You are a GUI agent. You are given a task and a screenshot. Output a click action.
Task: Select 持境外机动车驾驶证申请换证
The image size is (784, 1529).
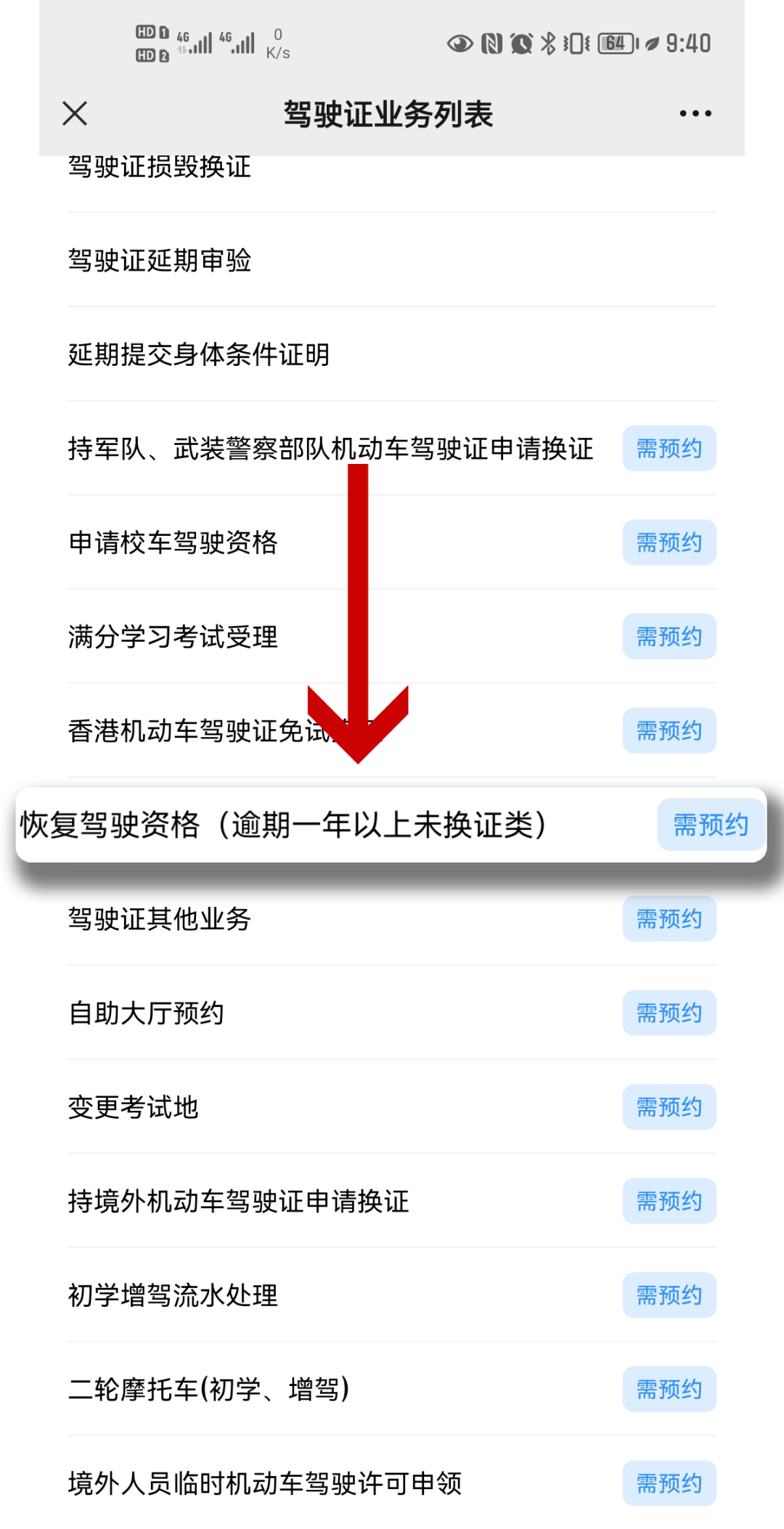pyautogui.click(x=392, y=1201)
